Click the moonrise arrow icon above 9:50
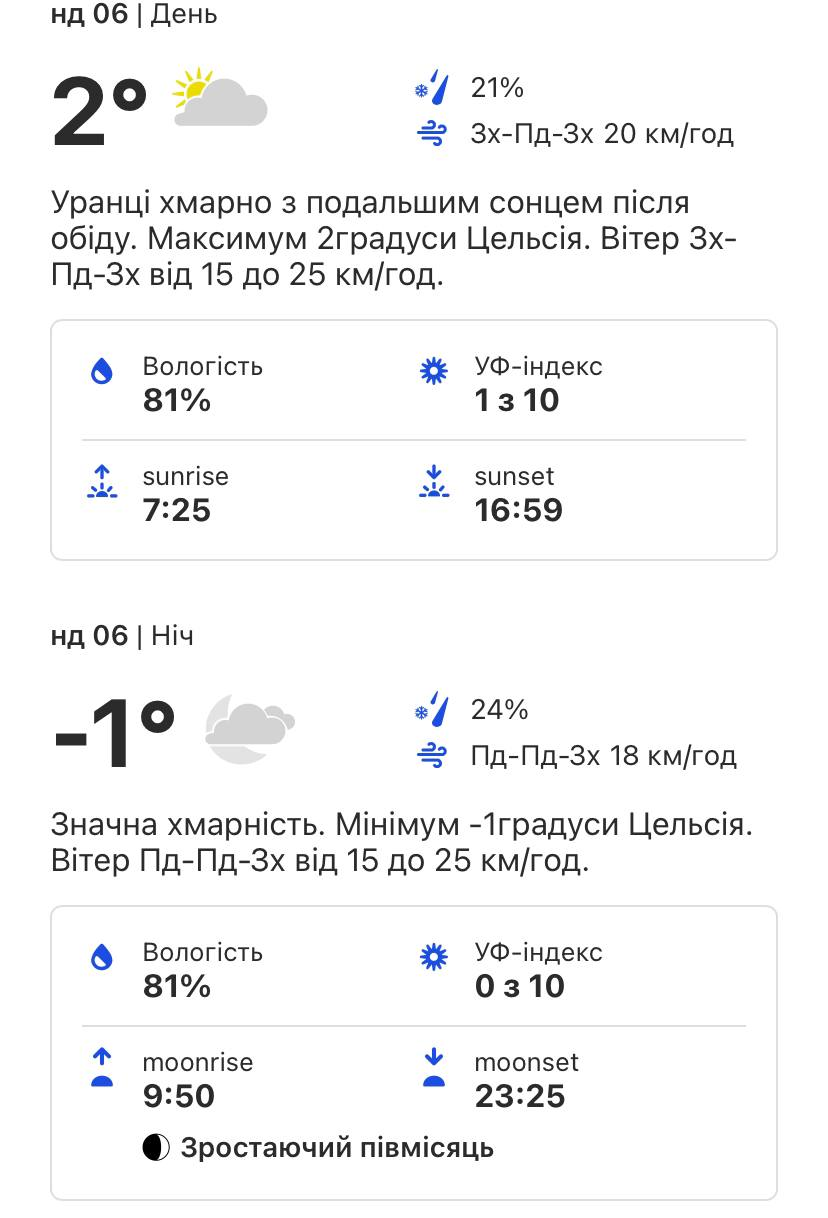The height and width of the screenshot is (1218, 828). (x=101, y=1068)
